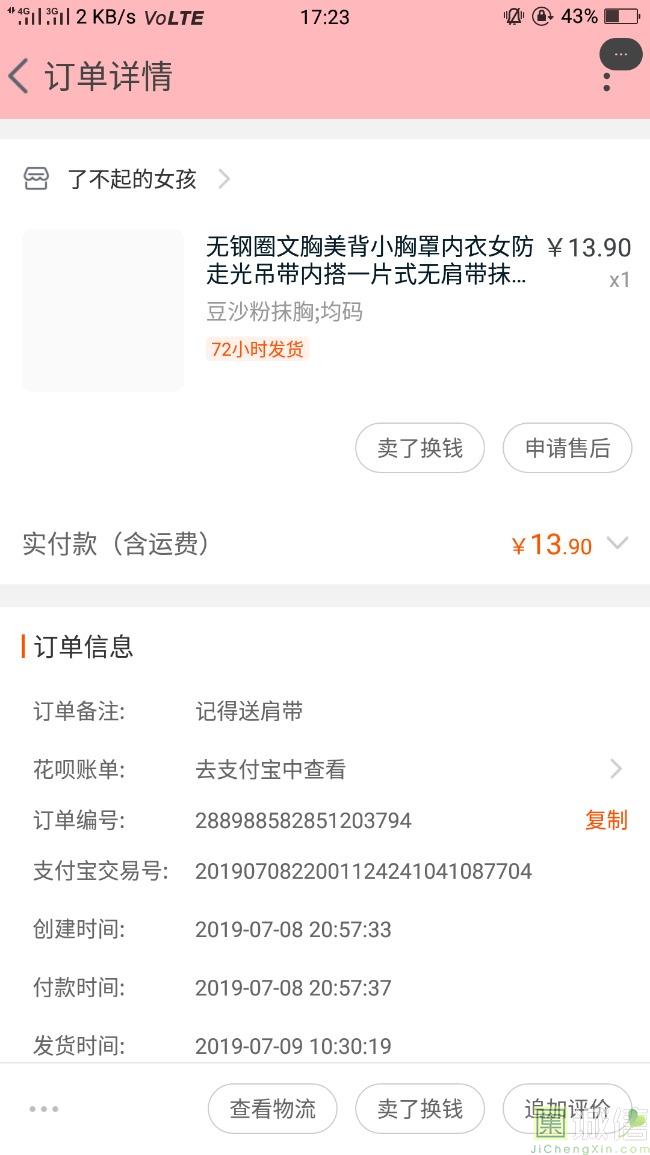
Task: Copy the order number with 复制
Action: (607, 820)
